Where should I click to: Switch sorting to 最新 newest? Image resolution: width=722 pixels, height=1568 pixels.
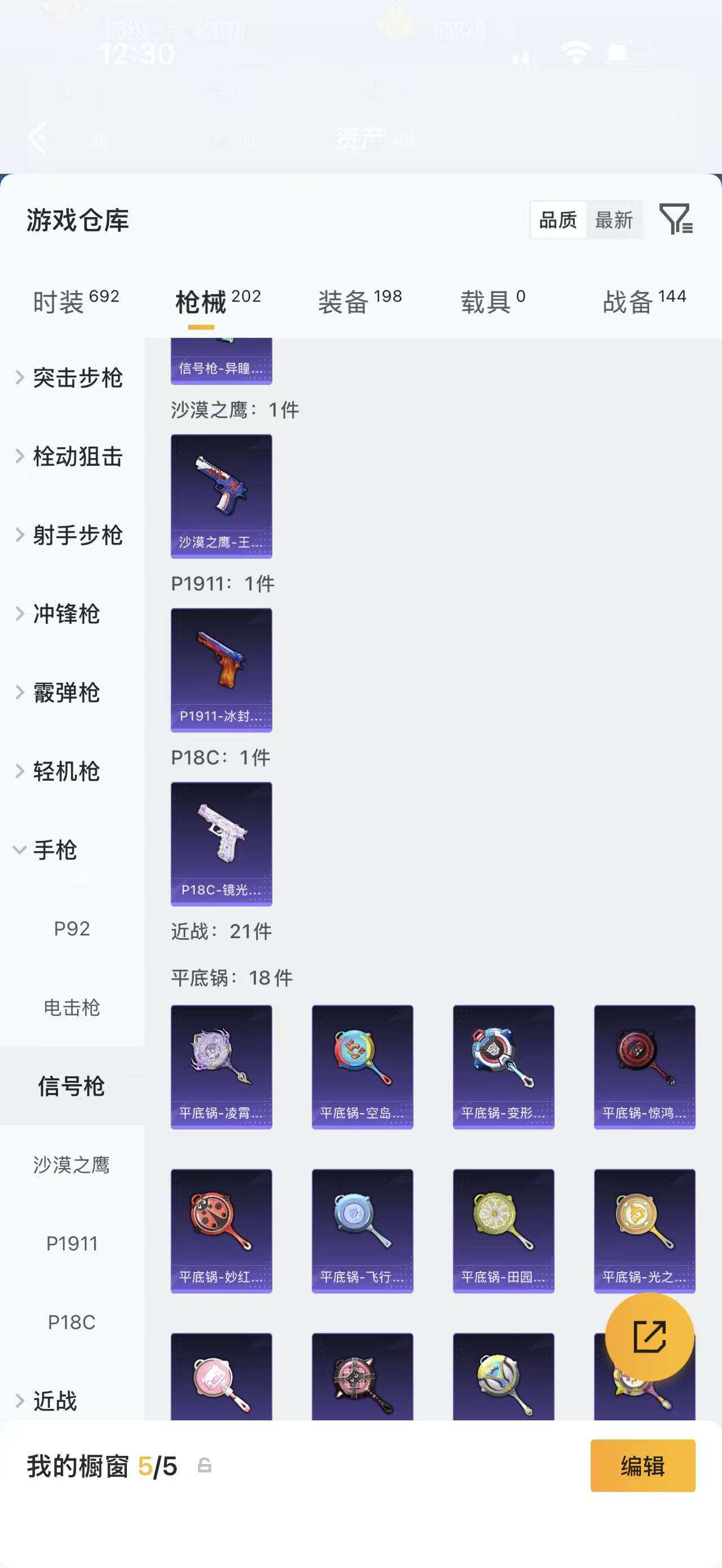coord(614,220)
